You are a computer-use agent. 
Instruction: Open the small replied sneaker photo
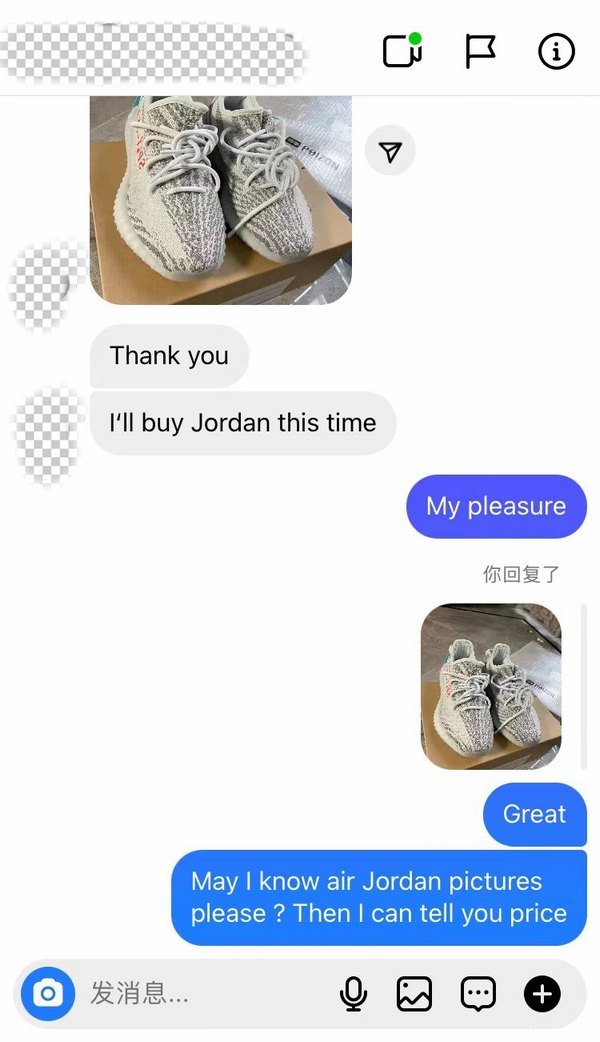[x=491, y=686]
